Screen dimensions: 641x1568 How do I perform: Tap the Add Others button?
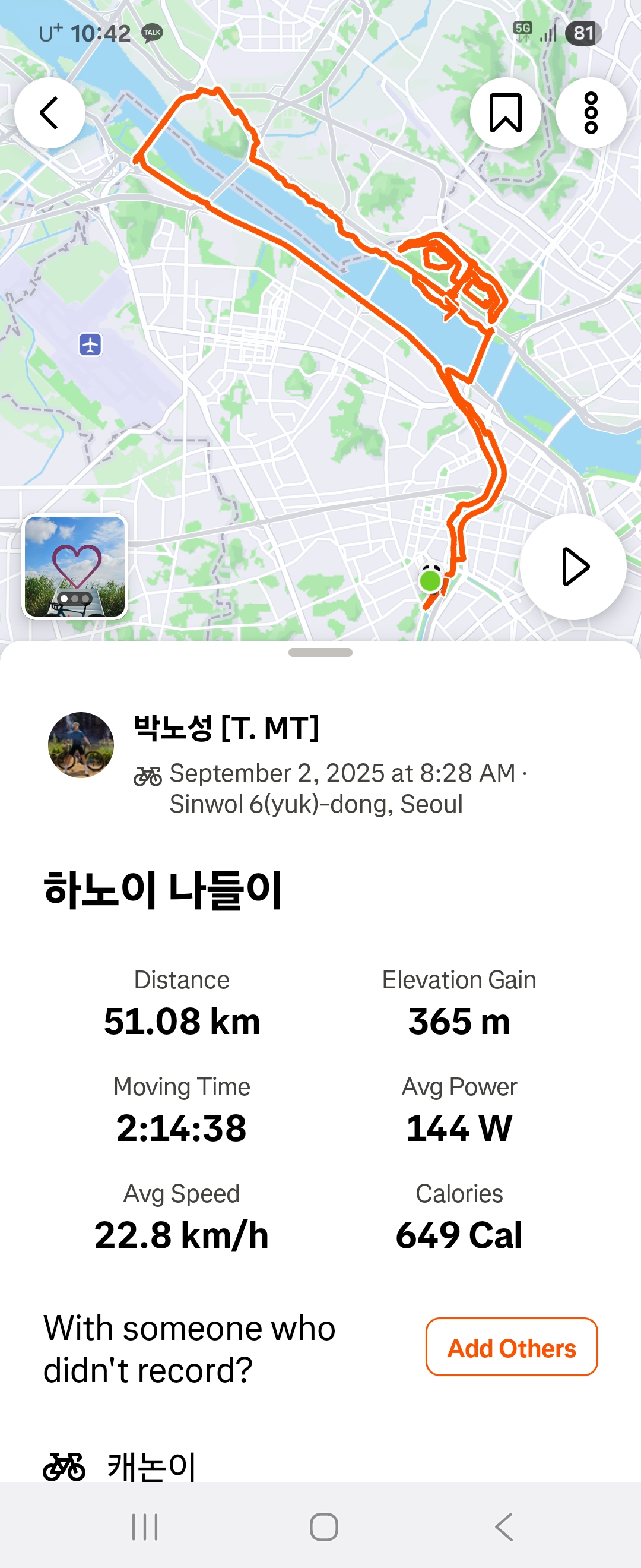512,1347
